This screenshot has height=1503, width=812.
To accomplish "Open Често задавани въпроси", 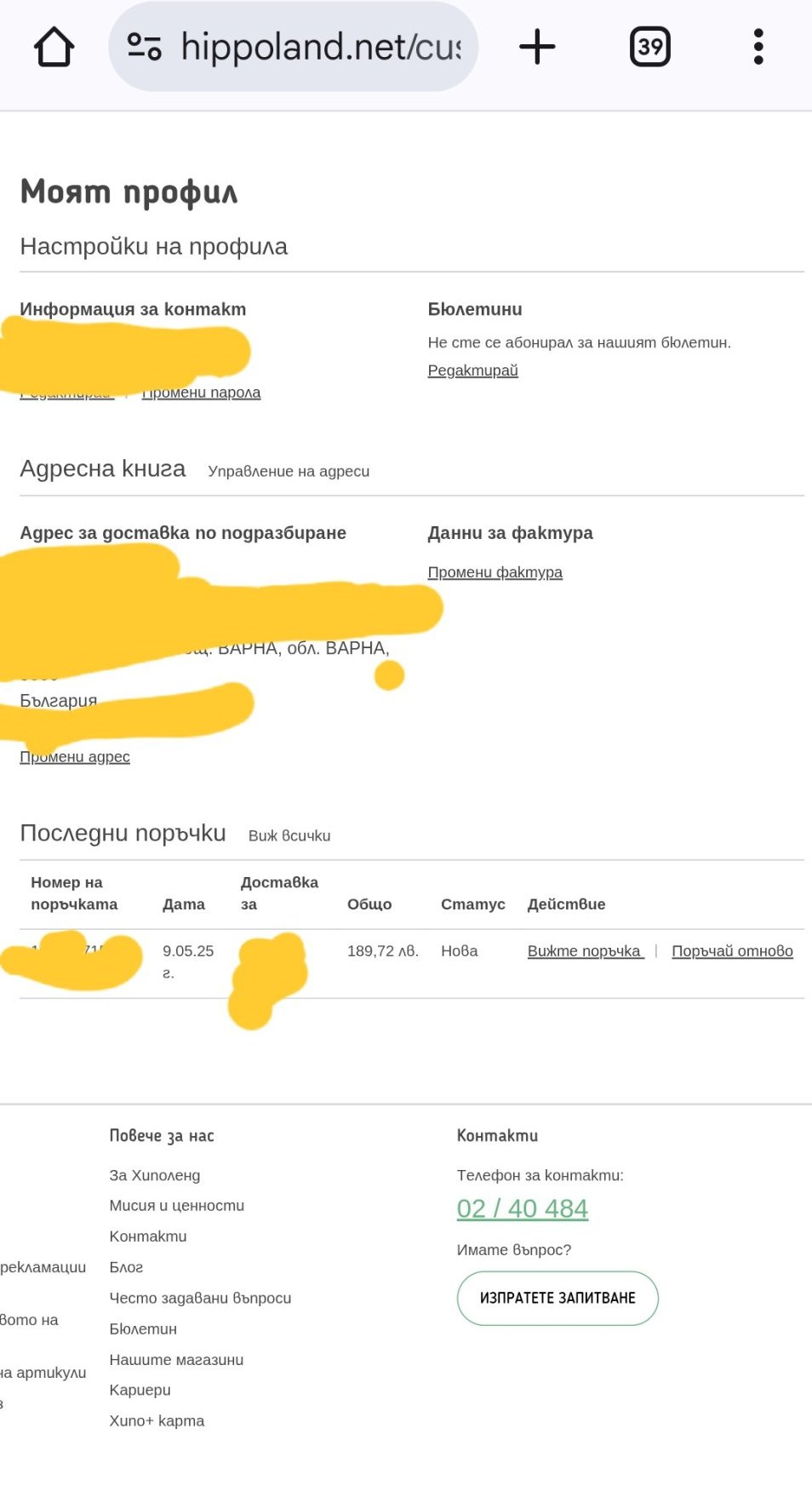I will (x=200, y=1298).
